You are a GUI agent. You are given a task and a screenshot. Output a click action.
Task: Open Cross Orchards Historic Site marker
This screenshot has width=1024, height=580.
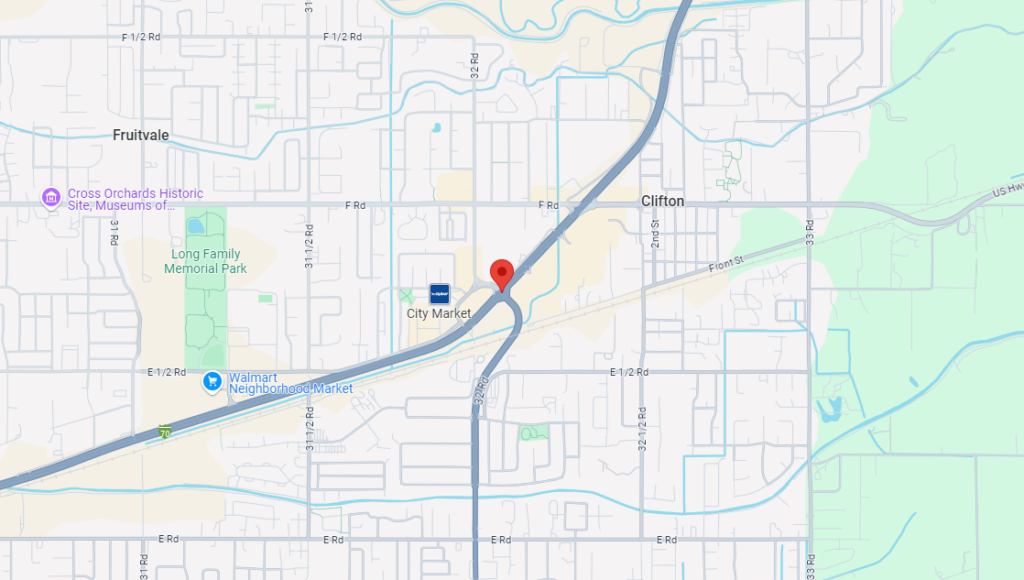click(50, 198)
